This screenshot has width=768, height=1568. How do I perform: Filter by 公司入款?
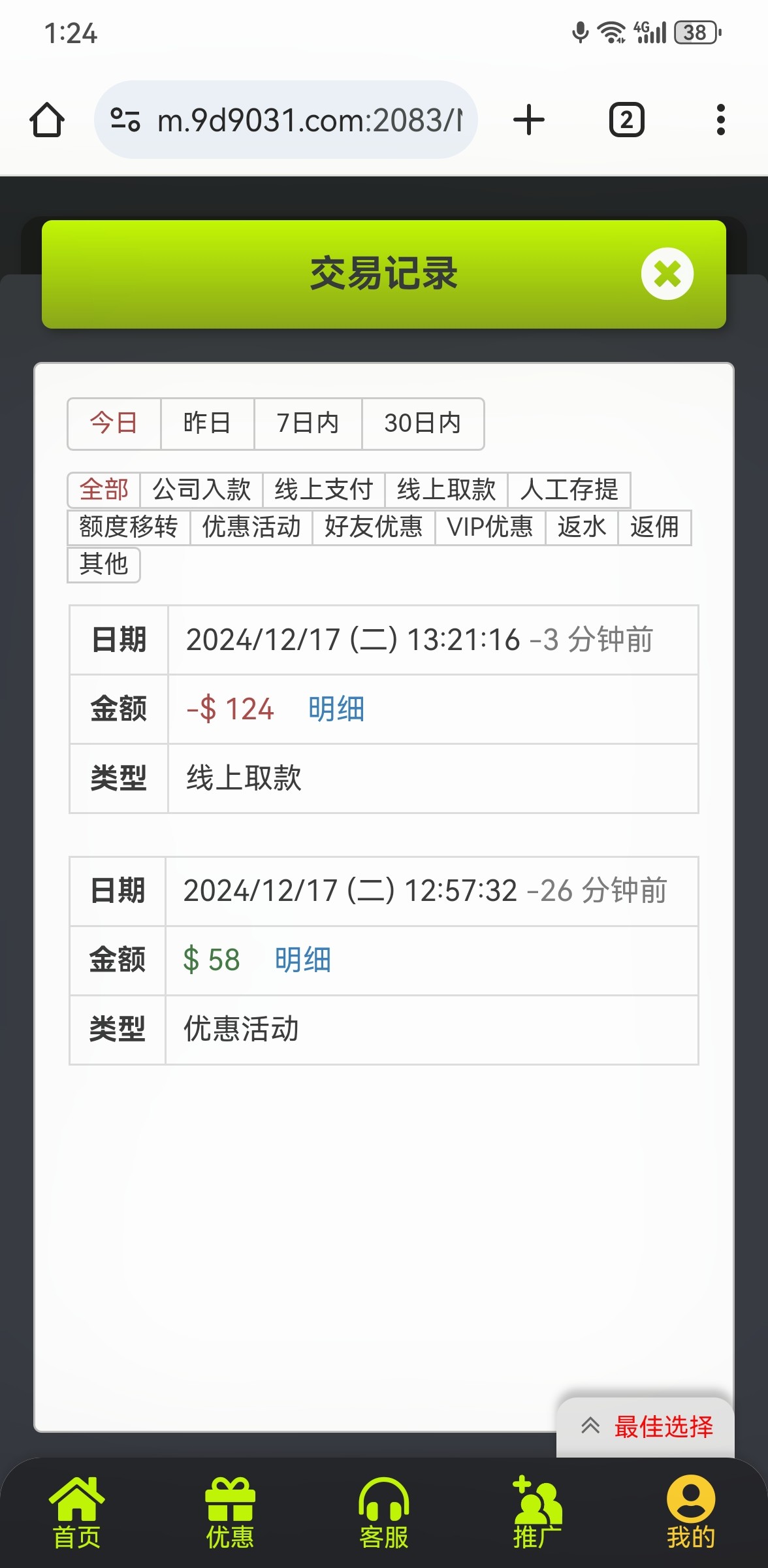click(x=201, y=489)
